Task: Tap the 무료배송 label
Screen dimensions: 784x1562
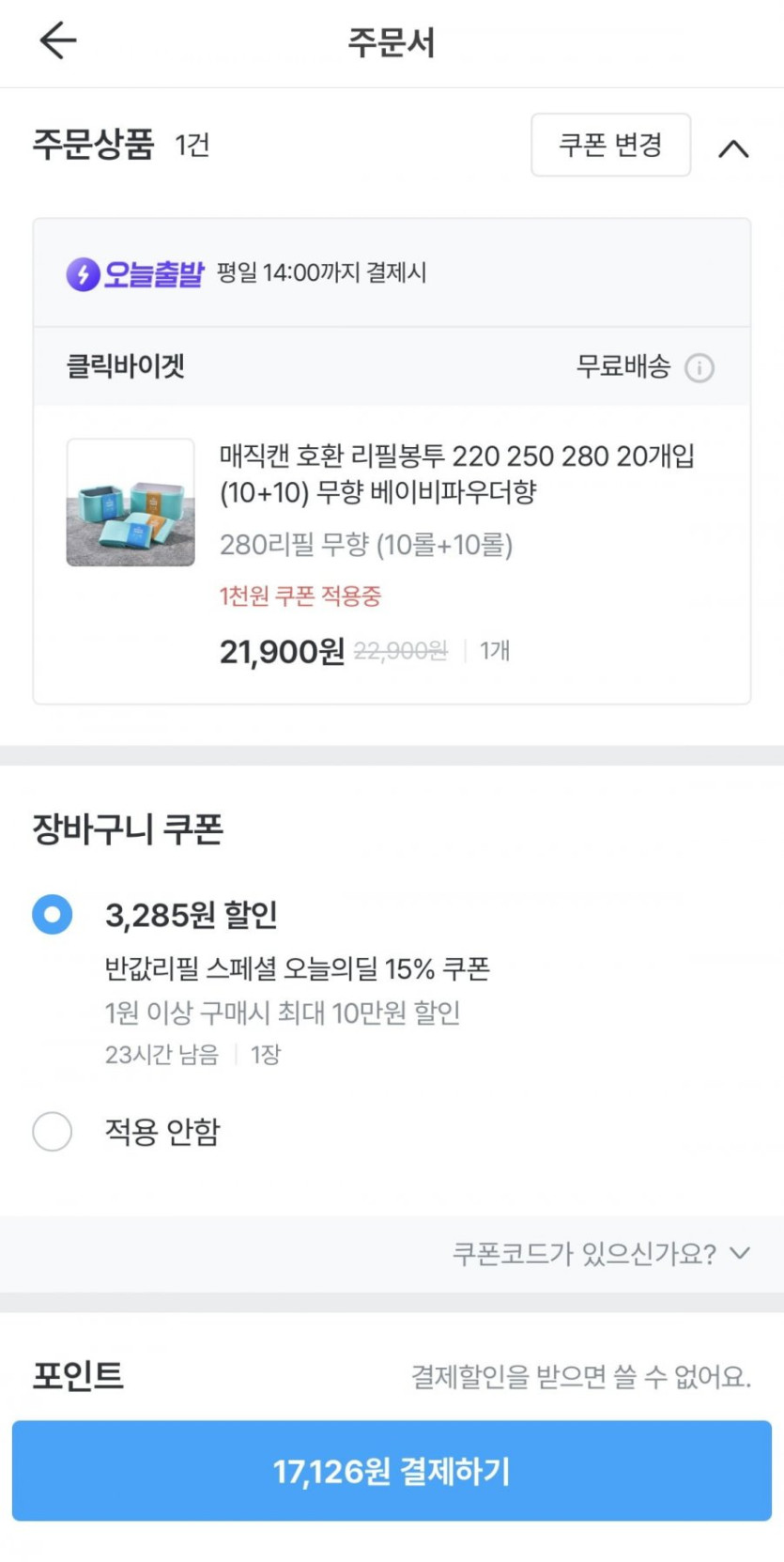Action: click(623, 366)
